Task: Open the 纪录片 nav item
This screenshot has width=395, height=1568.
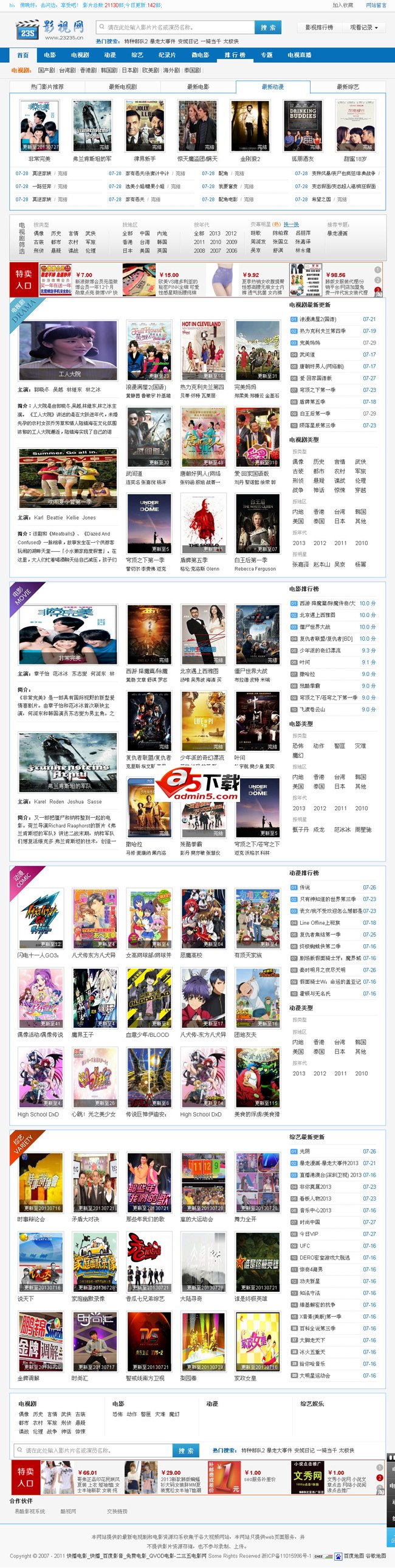Action: 167,55
